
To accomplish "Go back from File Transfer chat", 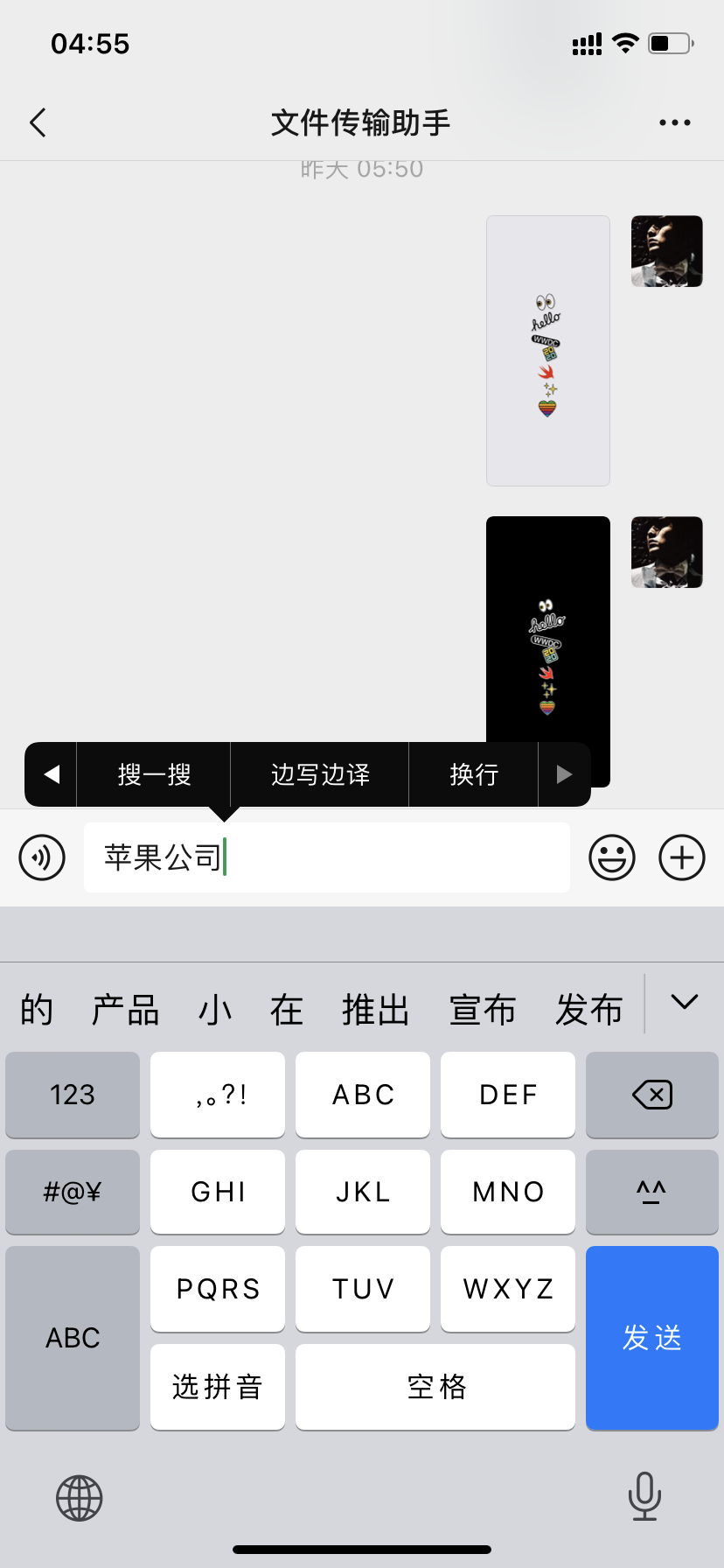I will coord(38,123).
